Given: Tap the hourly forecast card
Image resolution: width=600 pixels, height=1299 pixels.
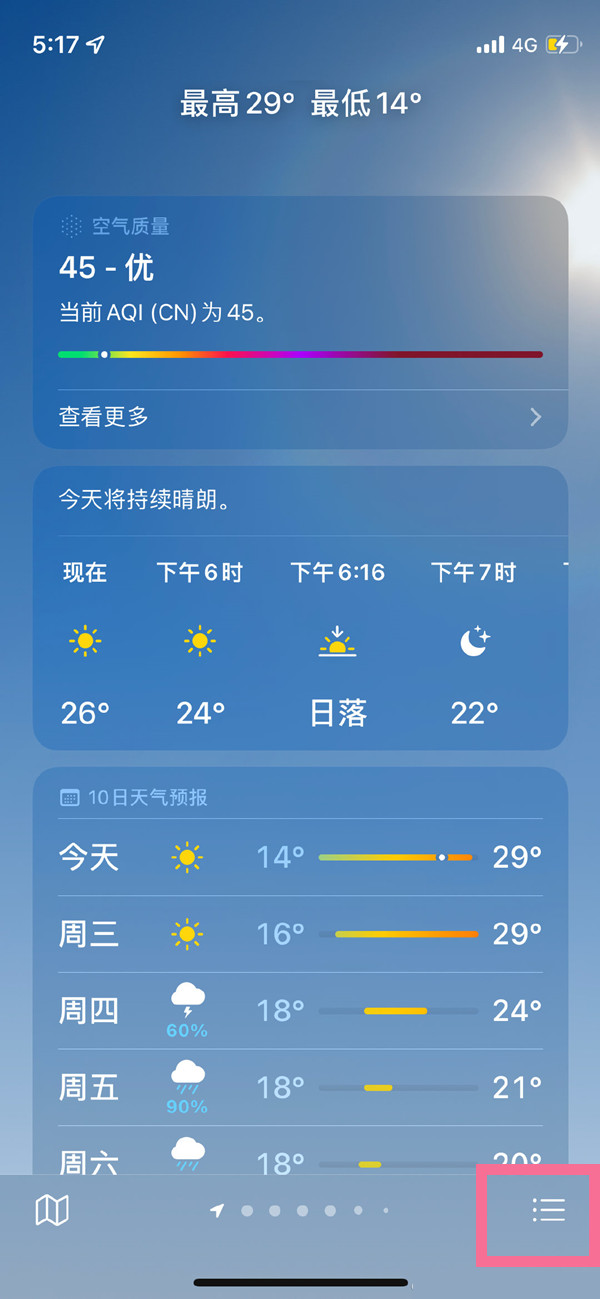Looking at the screenshot, I should click(300, 640).
